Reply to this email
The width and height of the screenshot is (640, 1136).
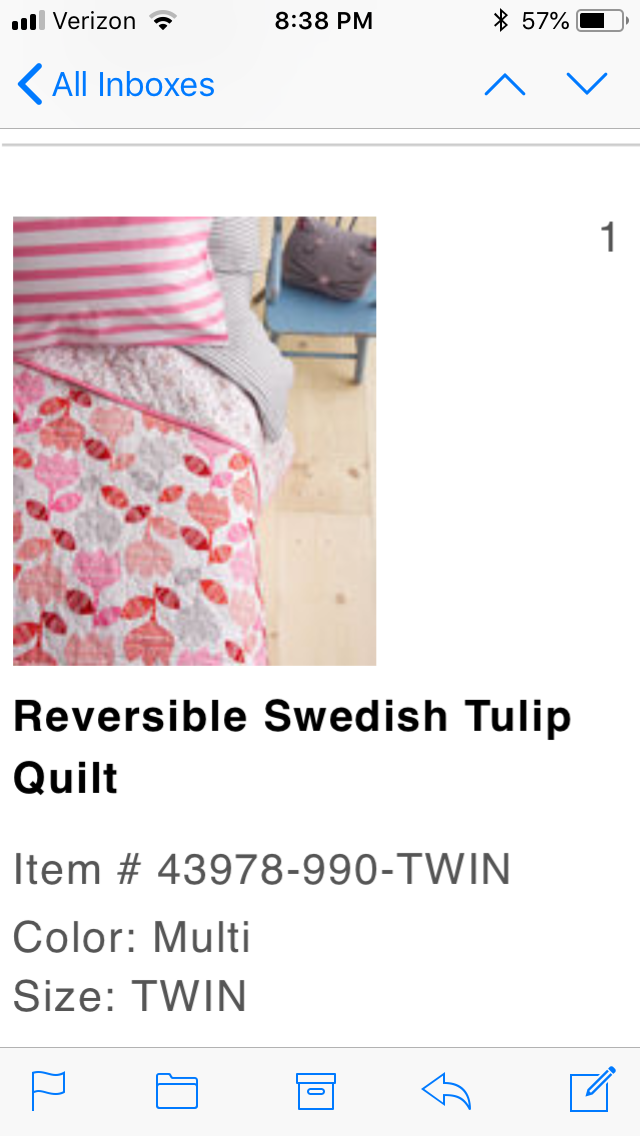446,1091
